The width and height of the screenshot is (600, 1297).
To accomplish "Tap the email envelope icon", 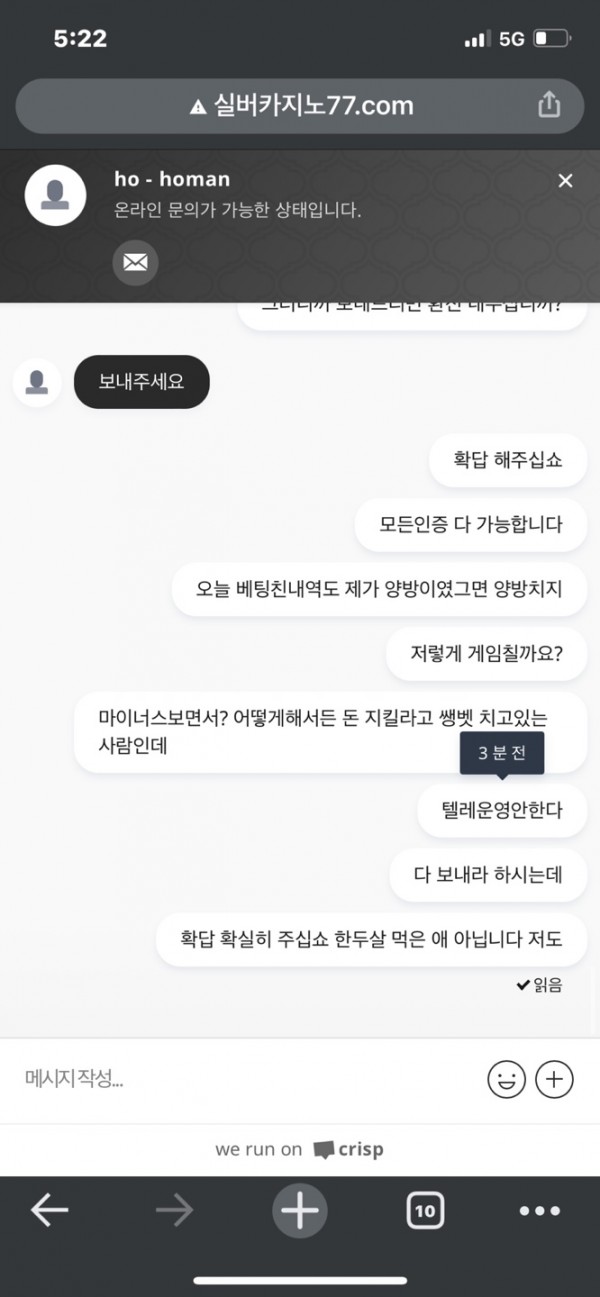I will point(135,263).
